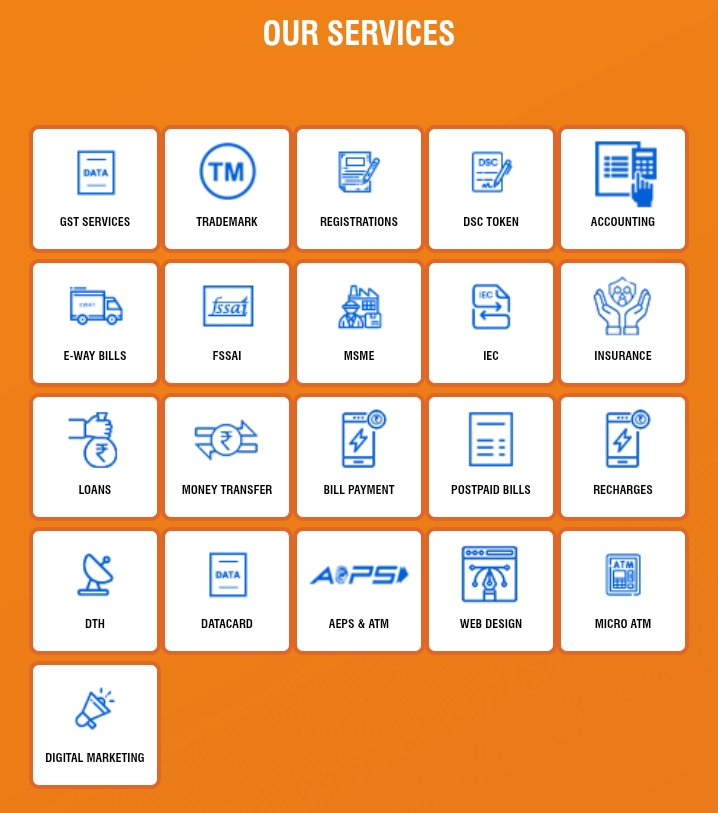Open the Web Design service
718x813 pixels.
[x=491, y=591]
